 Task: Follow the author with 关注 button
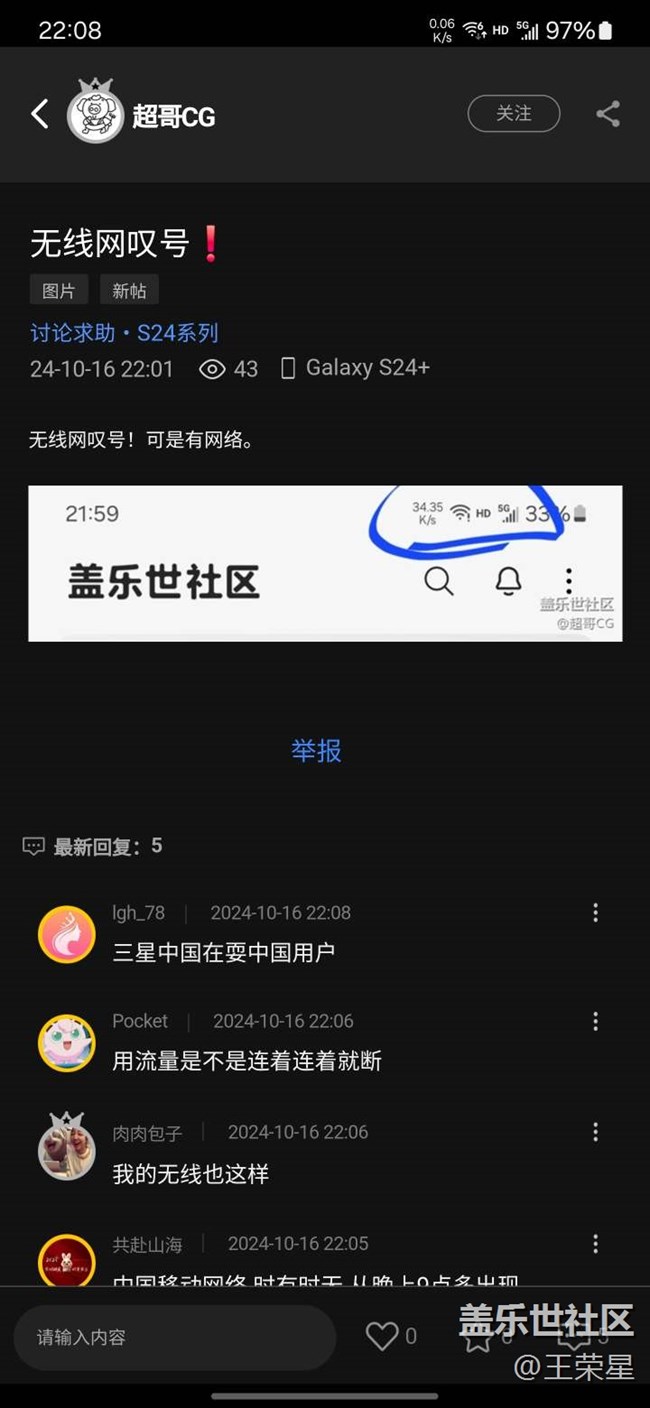point(514,114)
